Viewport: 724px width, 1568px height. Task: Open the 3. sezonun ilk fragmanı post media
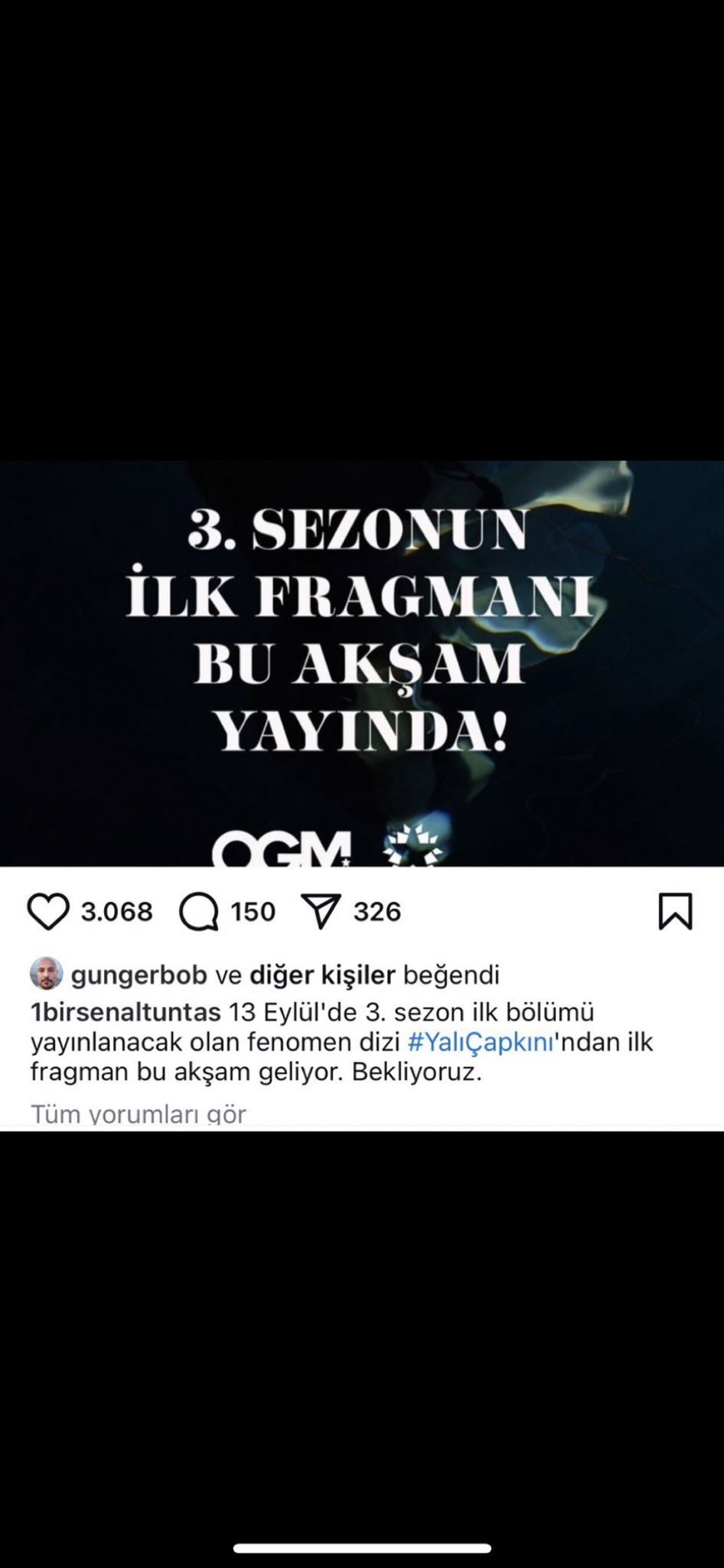coord(362,663)
